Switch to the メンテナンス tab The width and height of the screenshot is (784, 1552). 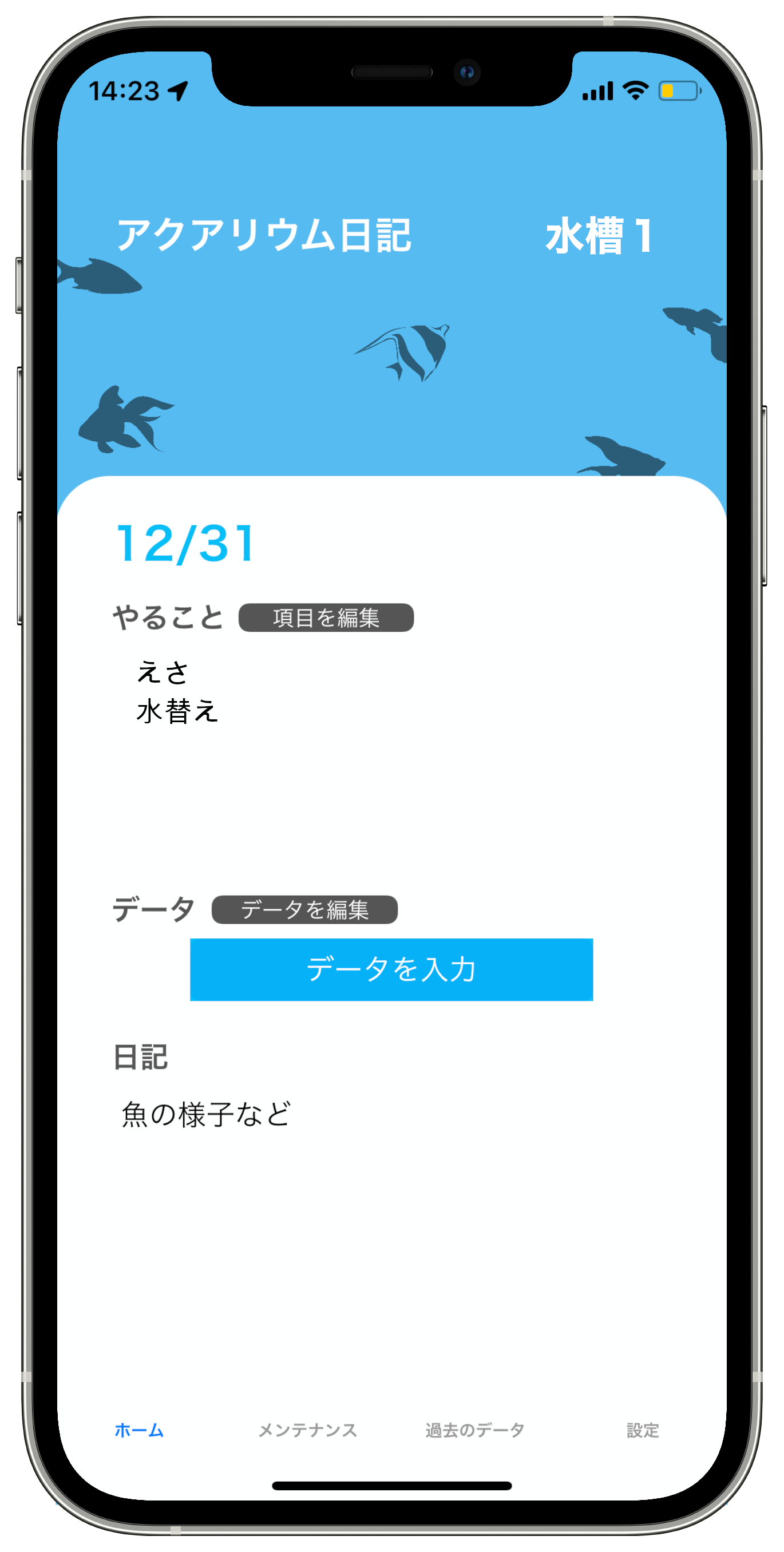(x=307, y=1430)
